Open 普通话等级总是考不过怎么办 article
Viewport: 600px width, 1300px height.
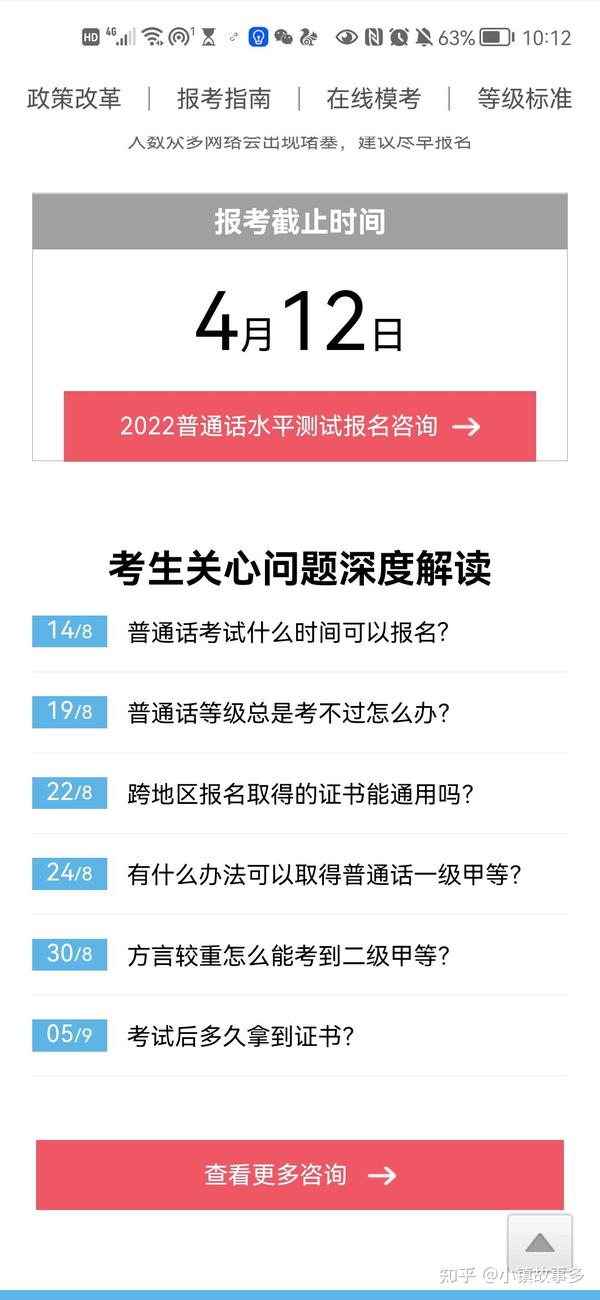click(x=300, y=713)
